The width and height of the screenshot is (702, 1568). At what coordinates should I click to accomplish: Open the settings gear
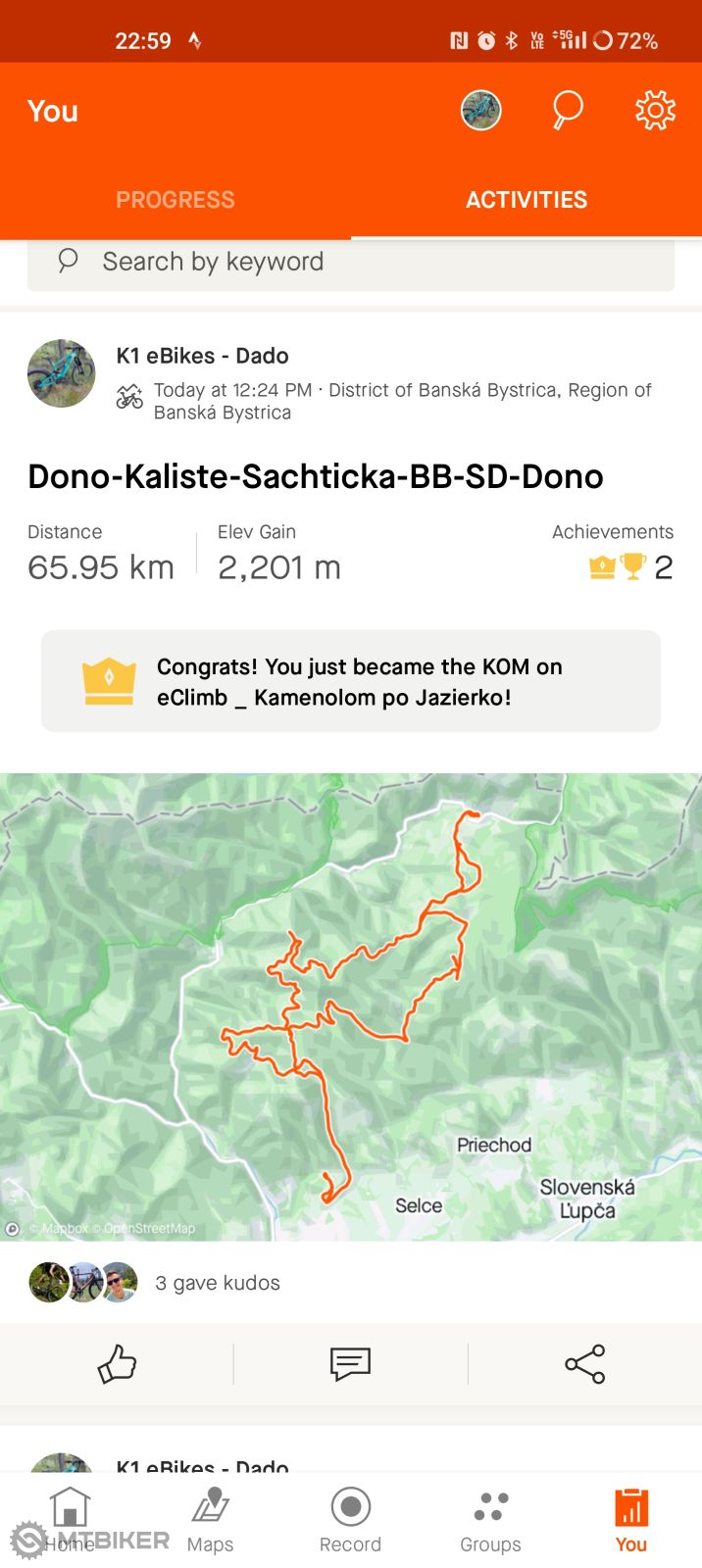[x=655, y=111]
